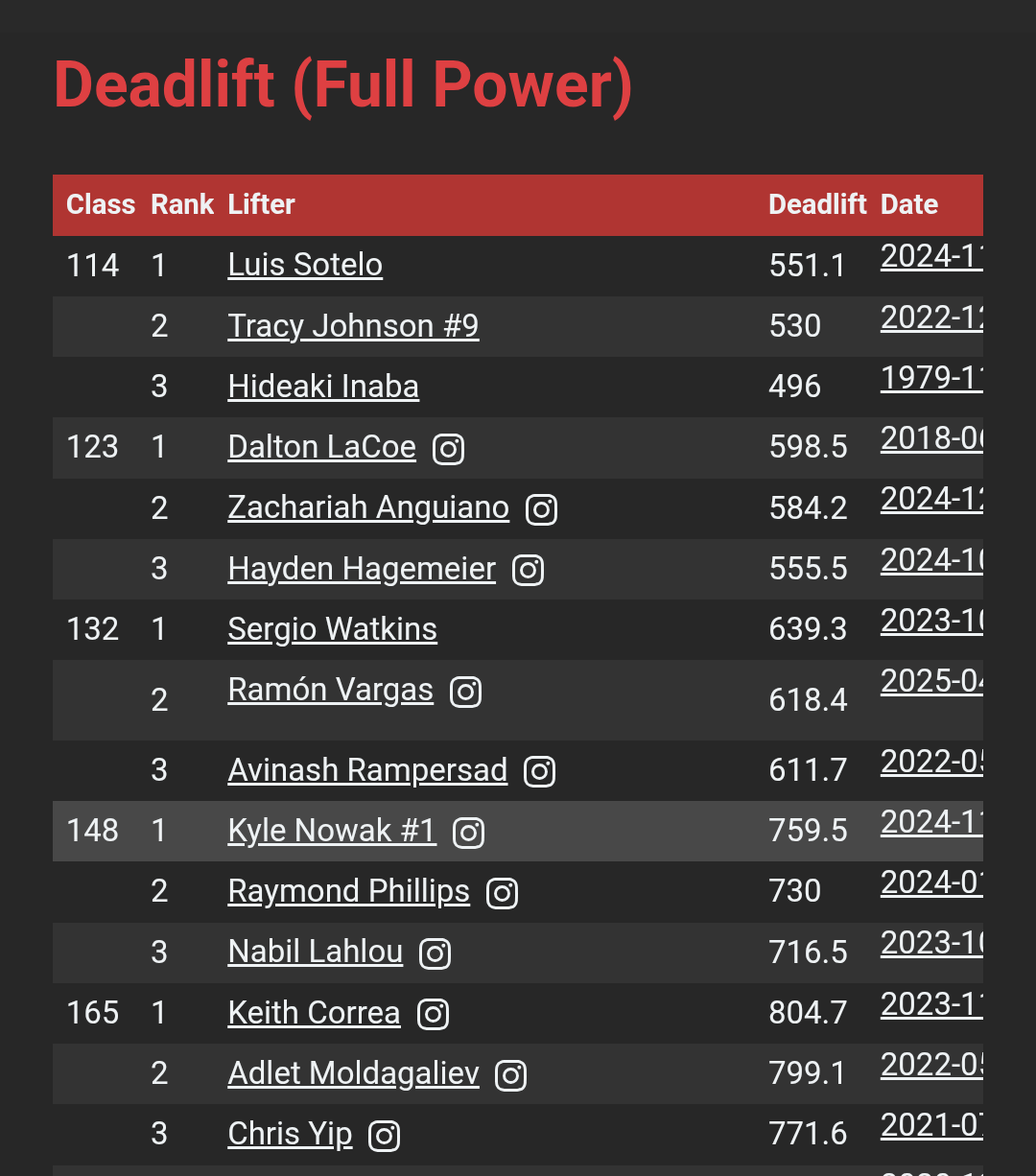Image resolution: width=1036 pixels, height=1176 pixels.
Task: Open the meet date for Luis Sotelo's 551.1 deadlift
Action: pos(931,256)
